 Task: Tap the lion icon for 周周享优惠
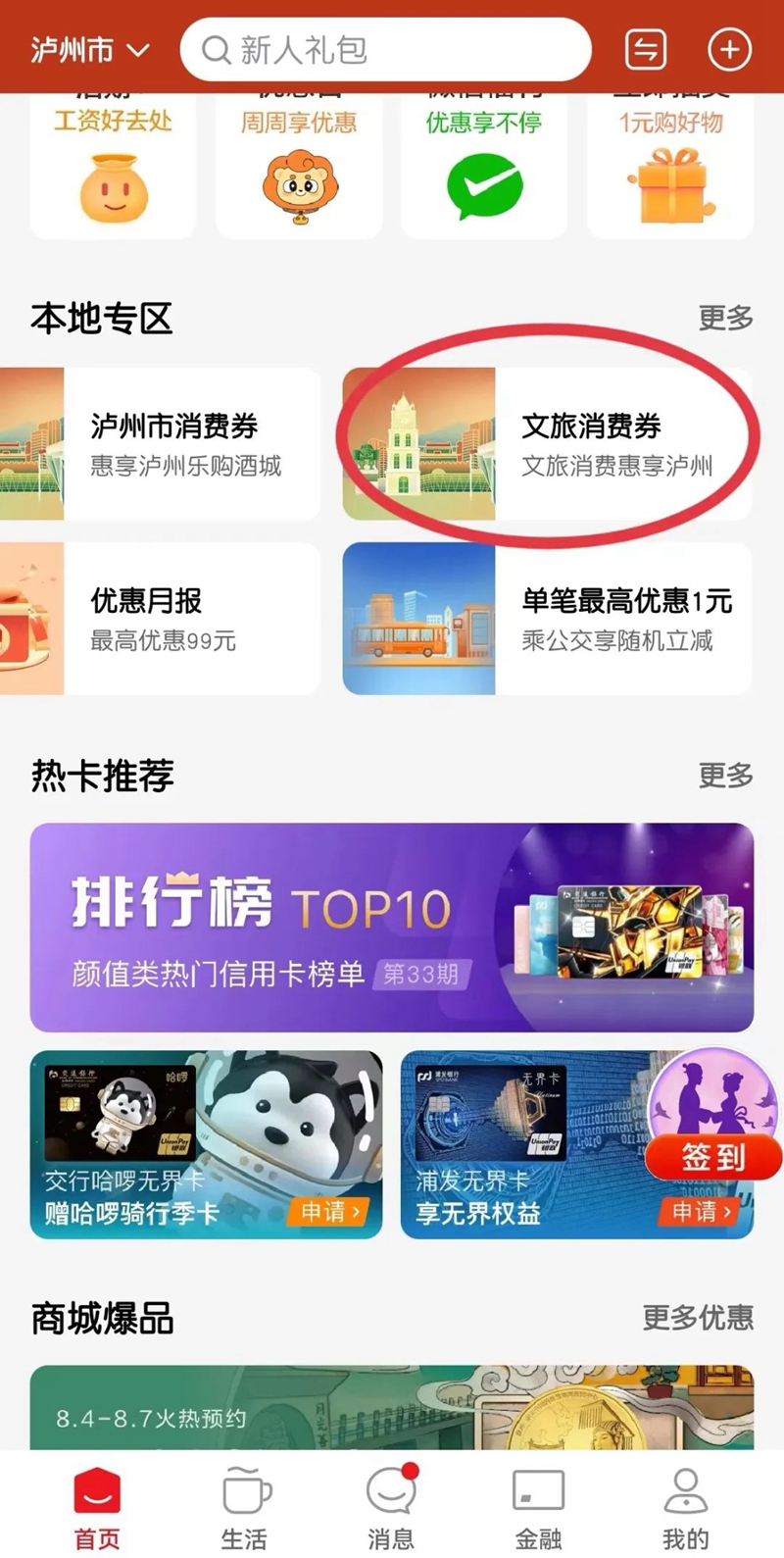[x=297, y=184]
